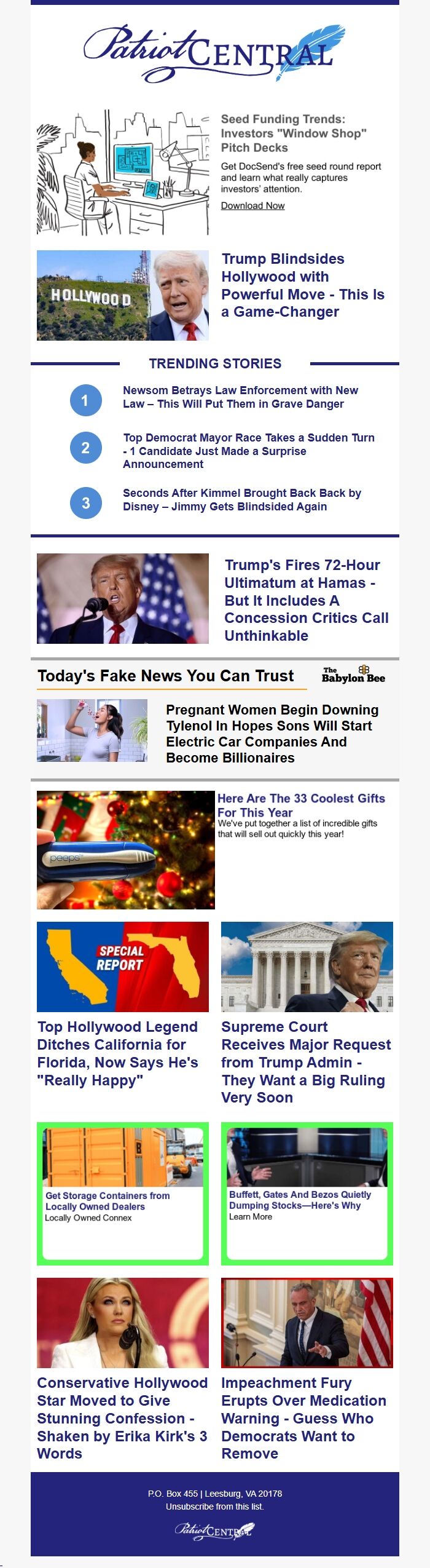Open the Kimmel Brought Back story
Image resolution: width=430 pixels, height=1568 pixels.
coord(241,500)
